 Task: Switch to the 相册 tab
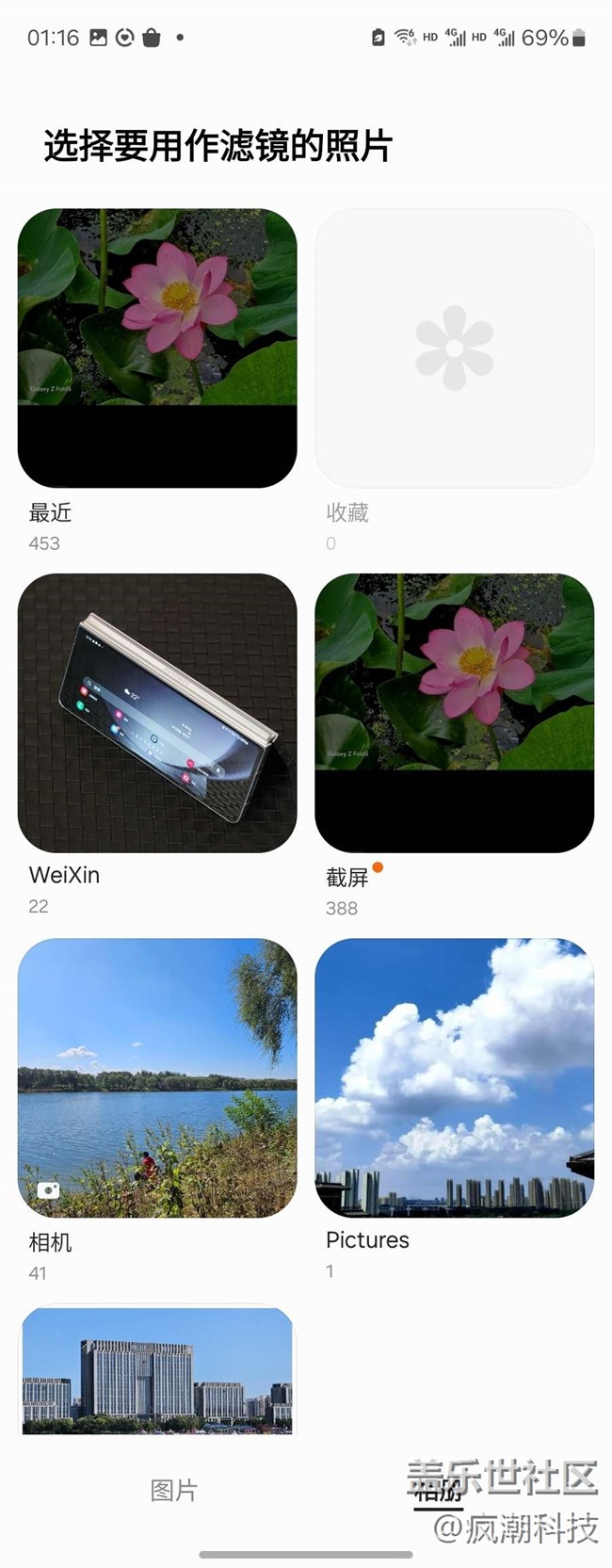[x=439, y=1492]
